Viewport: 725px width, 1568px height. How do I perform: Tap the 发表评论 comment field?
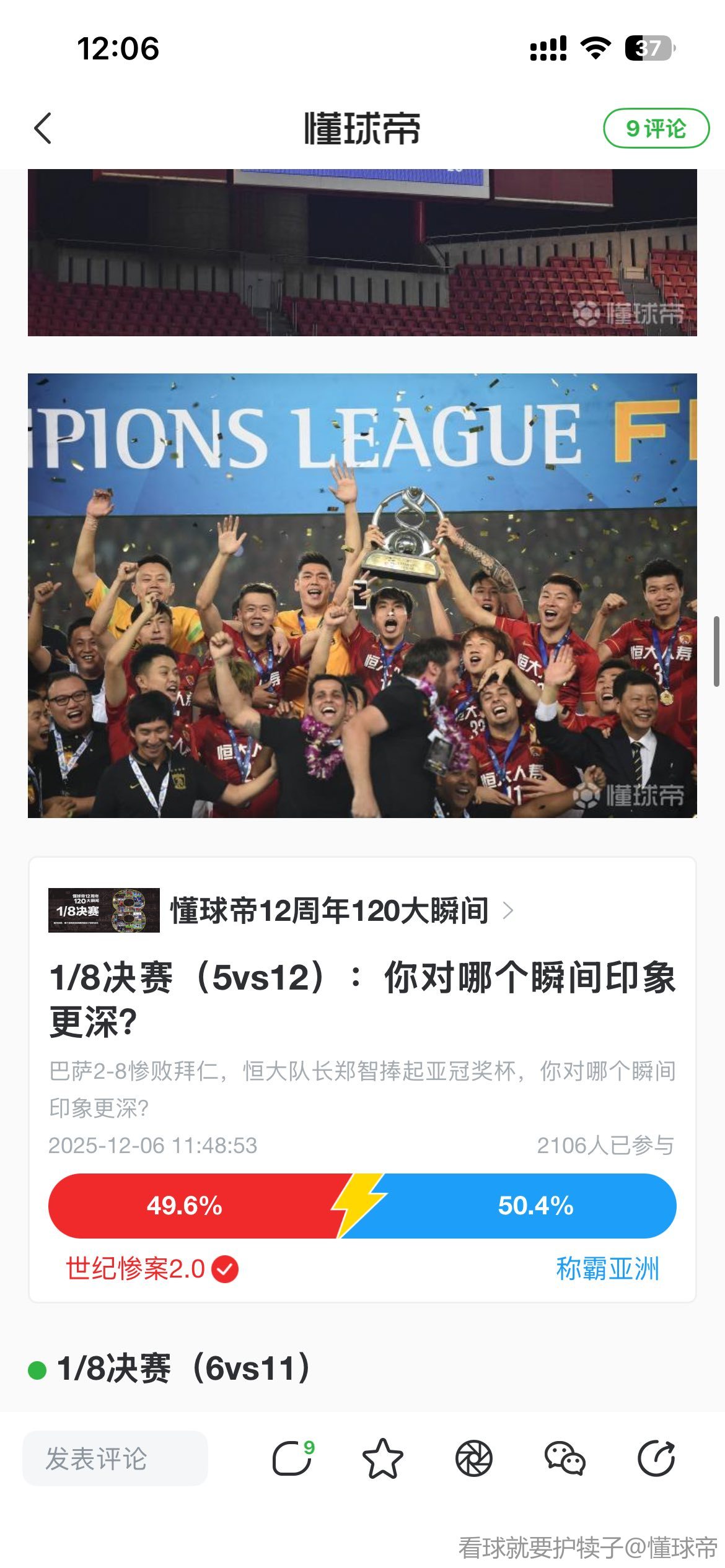click(115, 1458)
